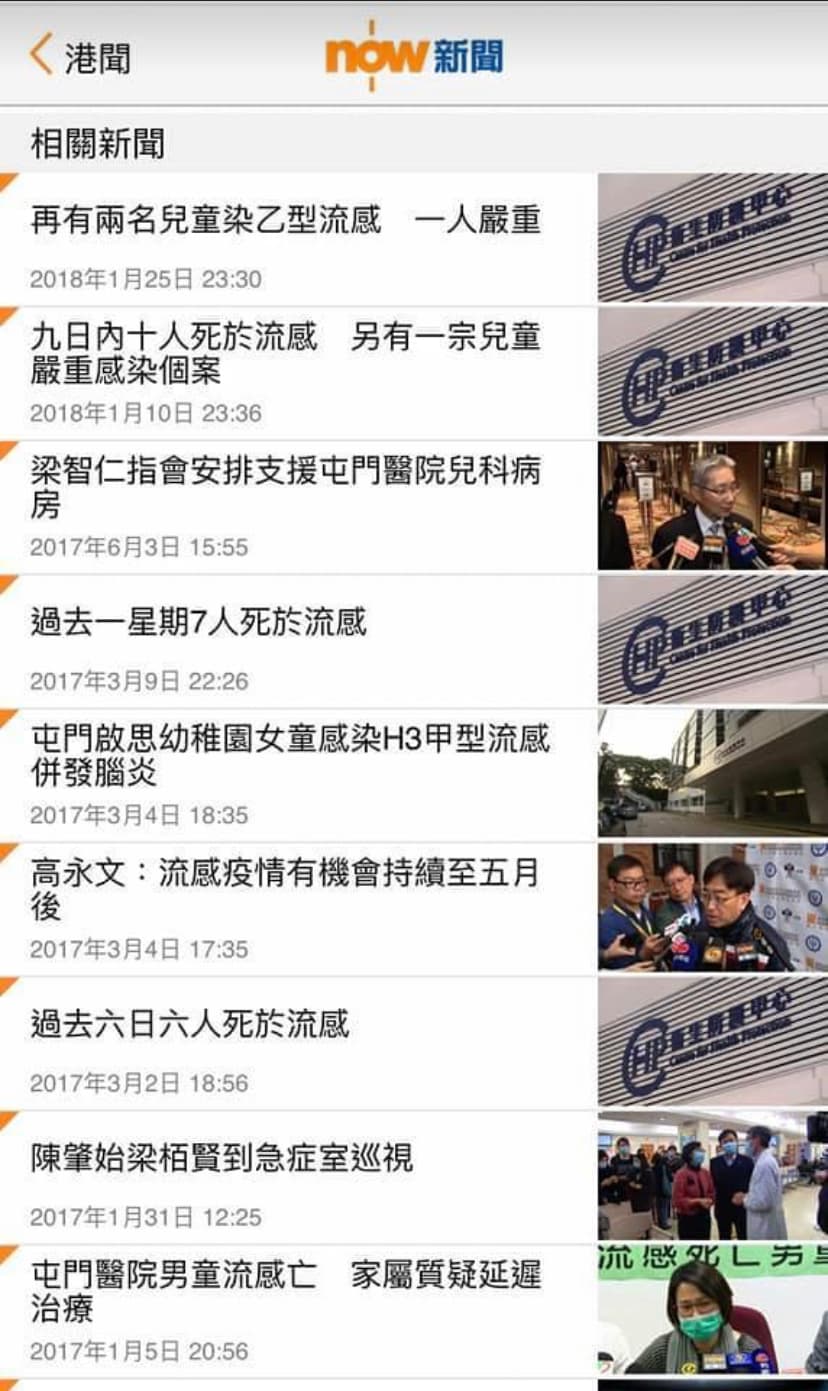Image resolution: width=828 pixels, height=1391 pixels.
Task: Open 過去一星期7人死於流感 story
Action: [x=414, y=641]
